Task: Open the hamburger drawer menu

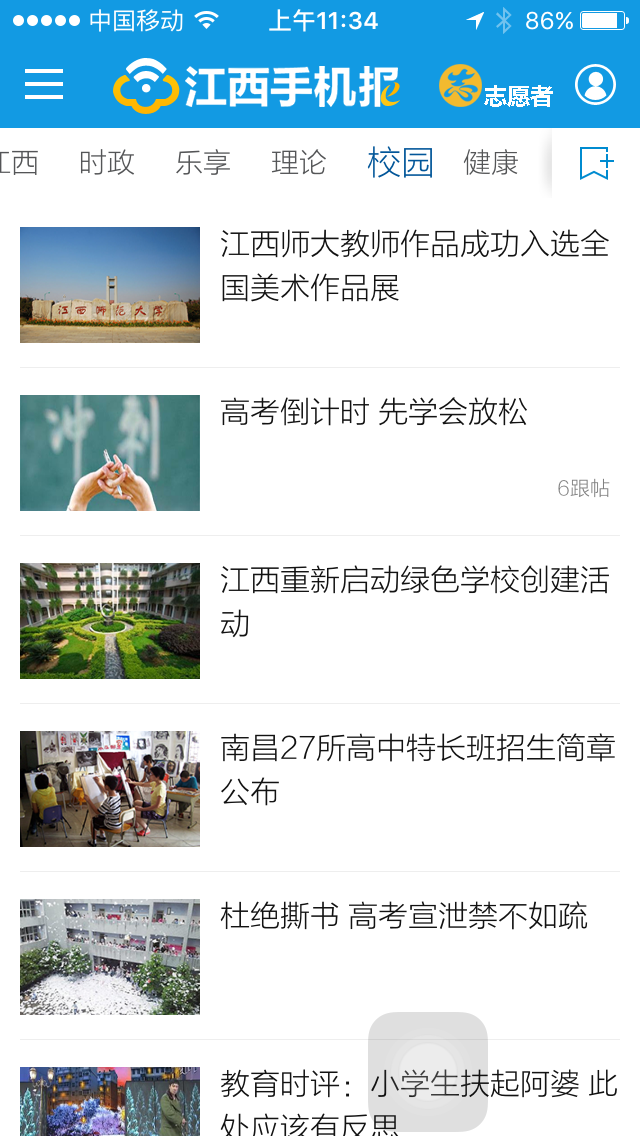Action: 44,85
